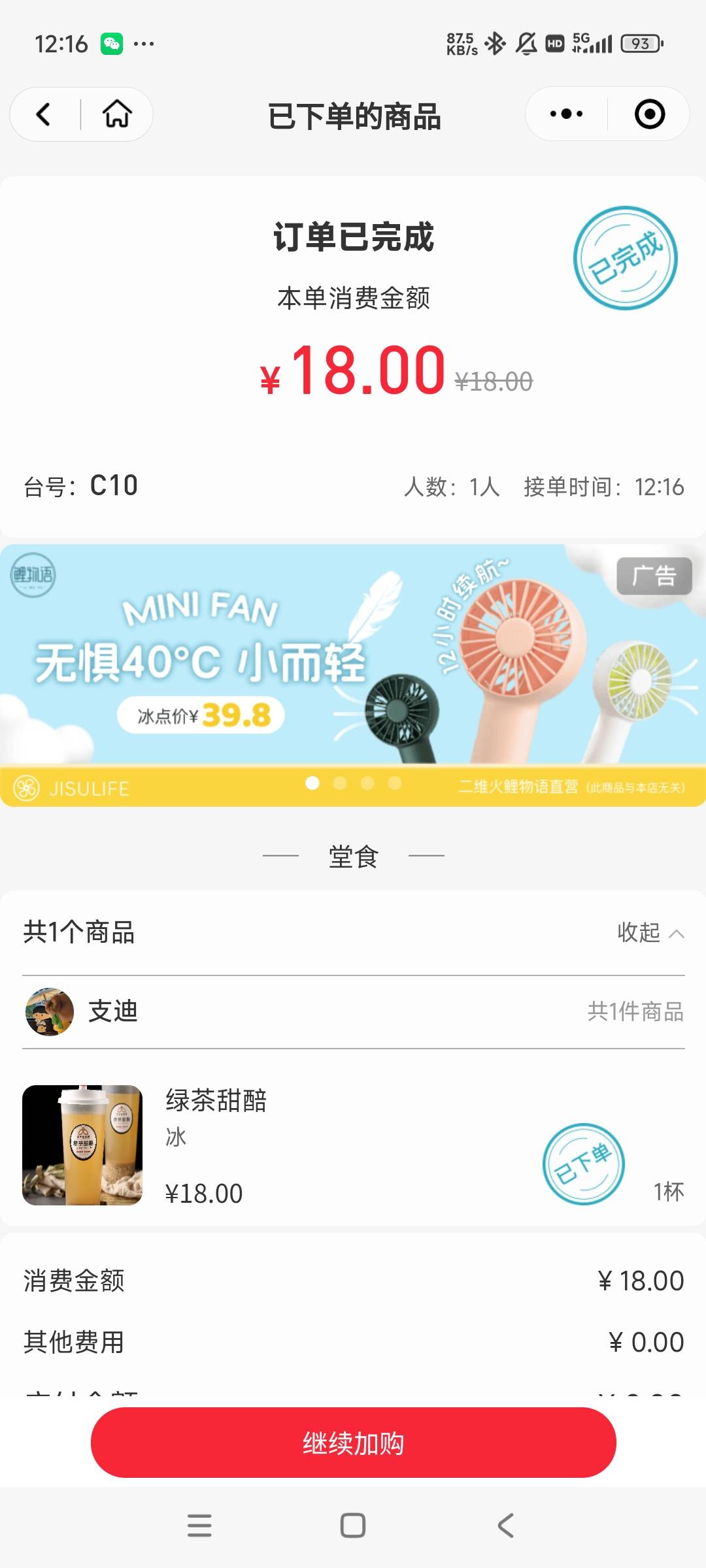Viewport: 706px width, 1568px height.
Task: Tap 继续加购 to add more items
Action: [353, 1443]
